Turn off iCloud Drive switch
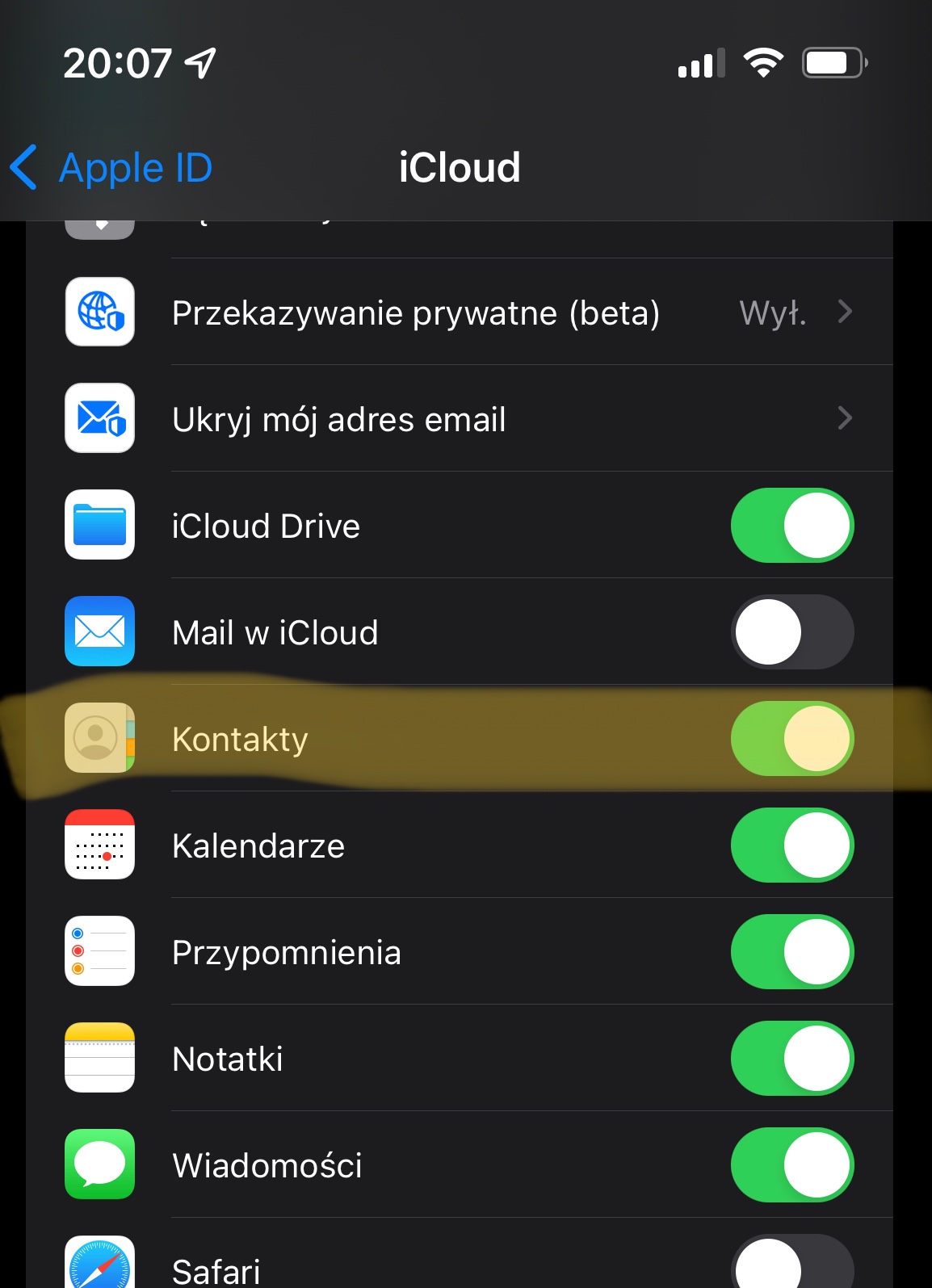Image resolution: width=932 pixels, height=1288 pixels. pyautogui.click(x=792, y=526)
